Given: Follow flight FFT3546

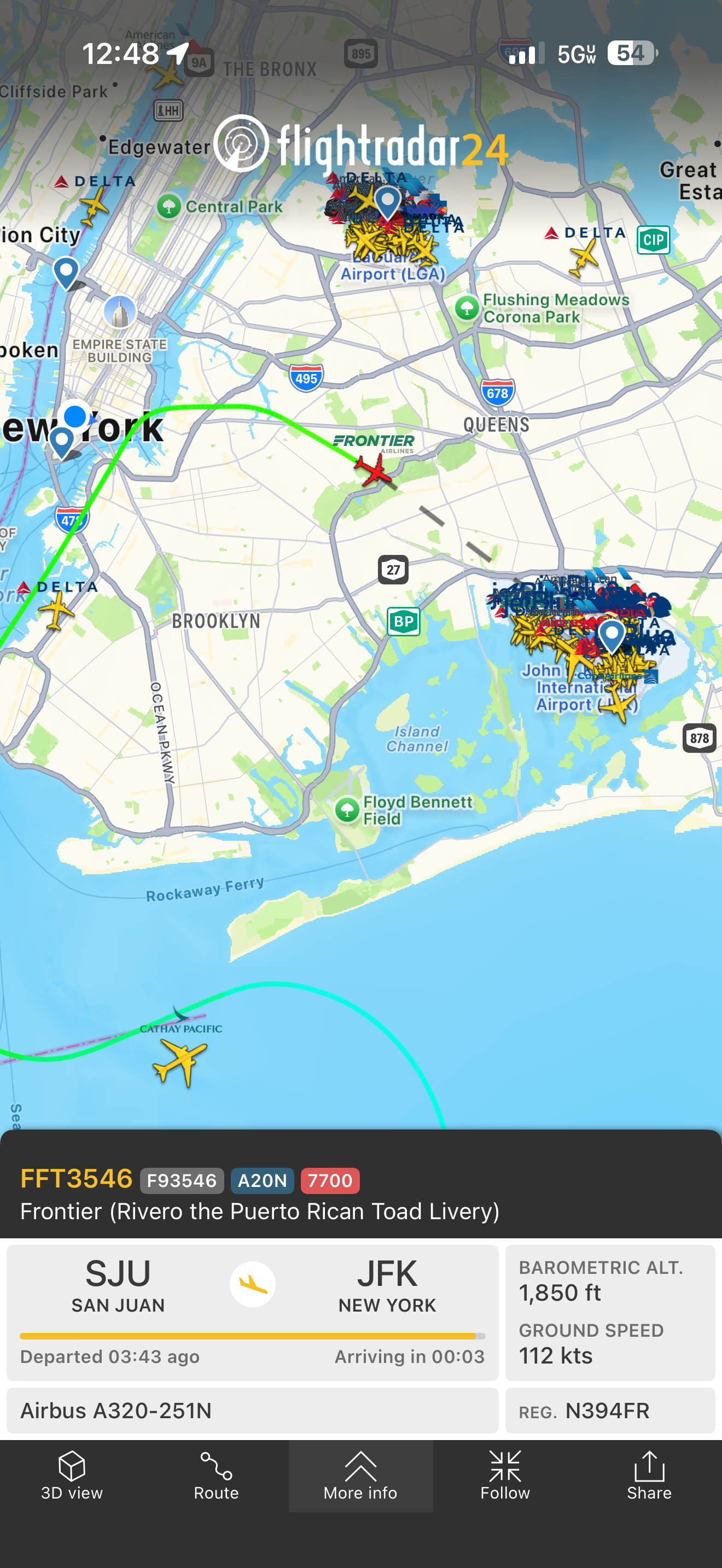Looking at the screenshot, I should tap(505, 1475).
